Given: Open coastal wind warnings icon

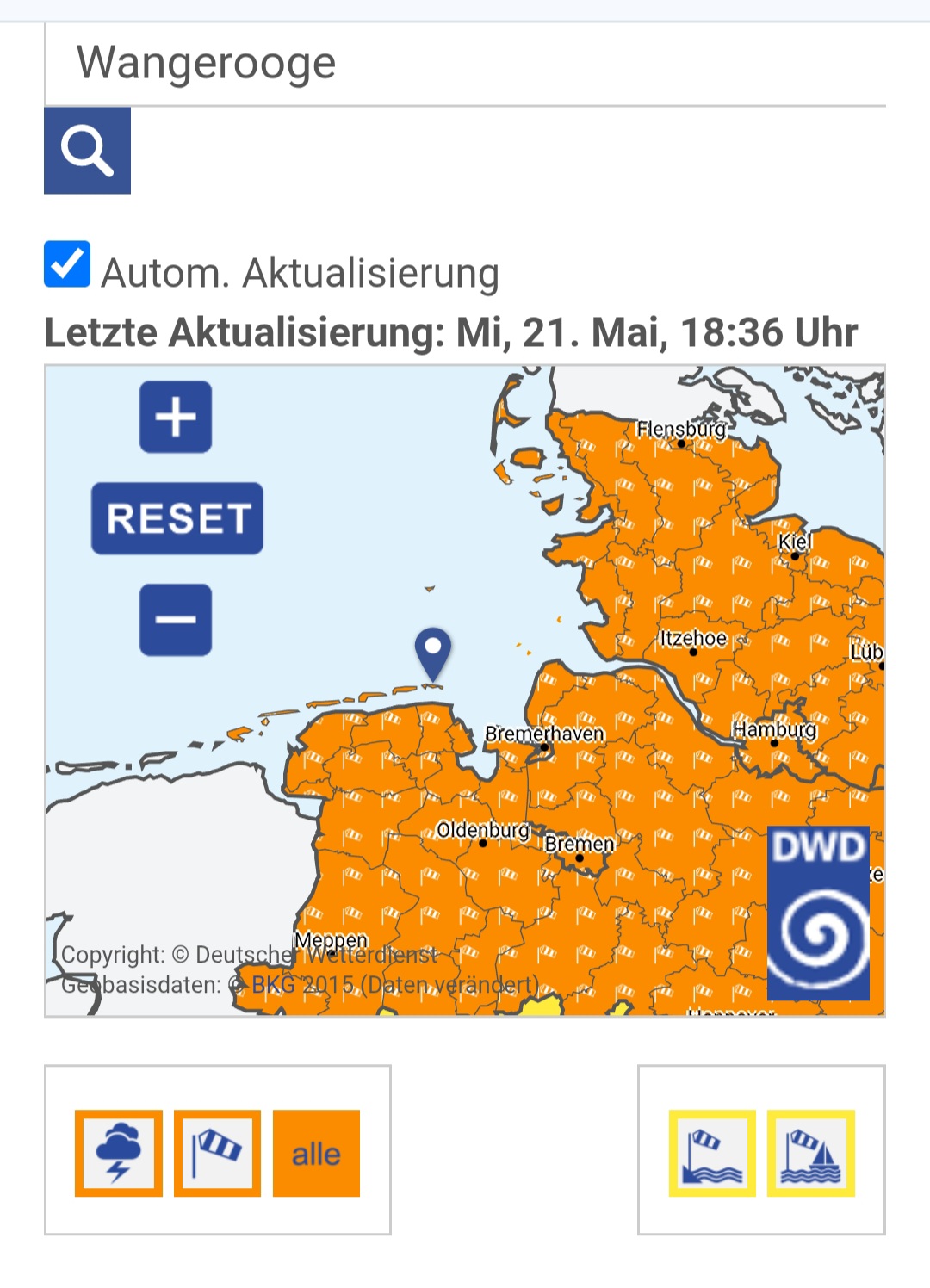Looking at the screenshot, I should tap(712, 1154).
